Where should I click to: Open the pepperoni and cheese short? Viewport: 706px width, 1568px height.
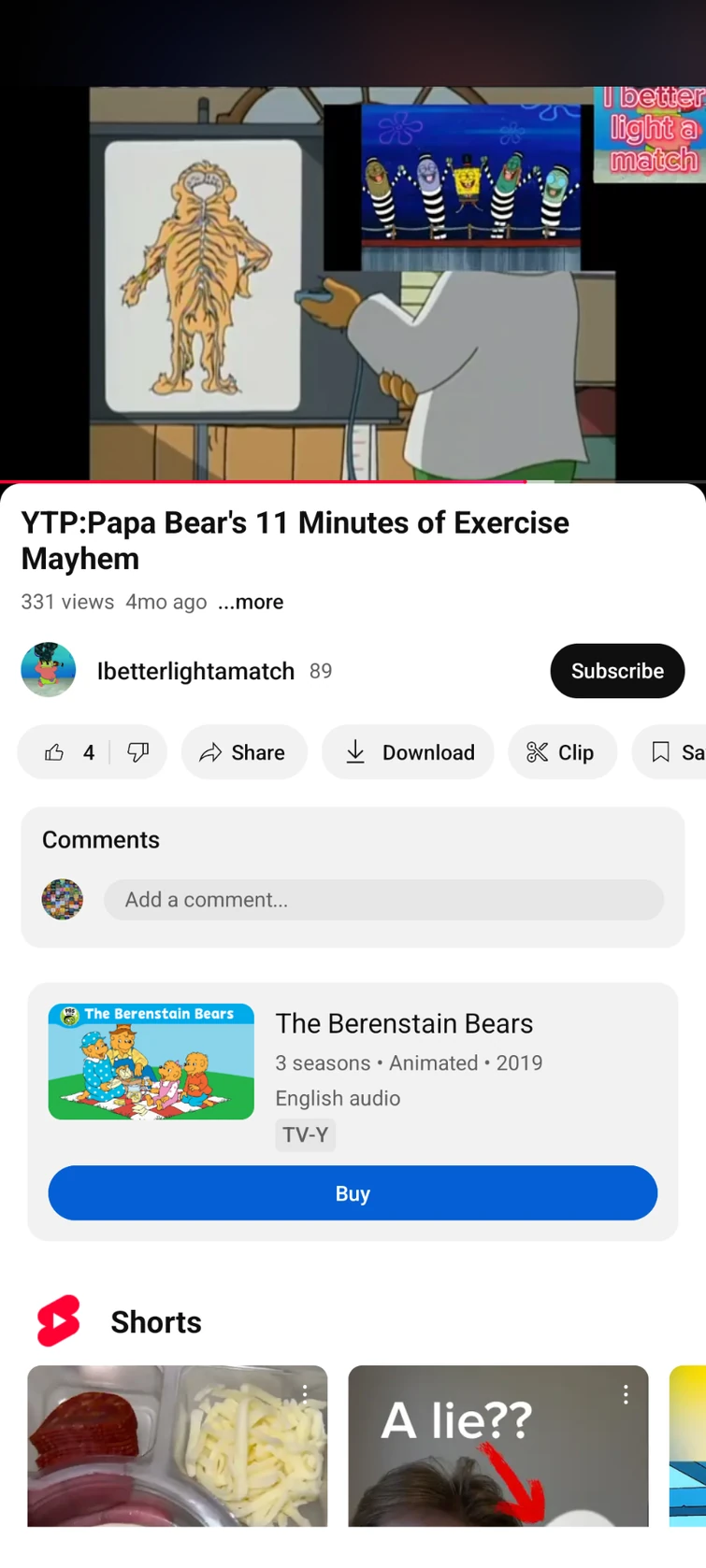tap(178, 1446)
